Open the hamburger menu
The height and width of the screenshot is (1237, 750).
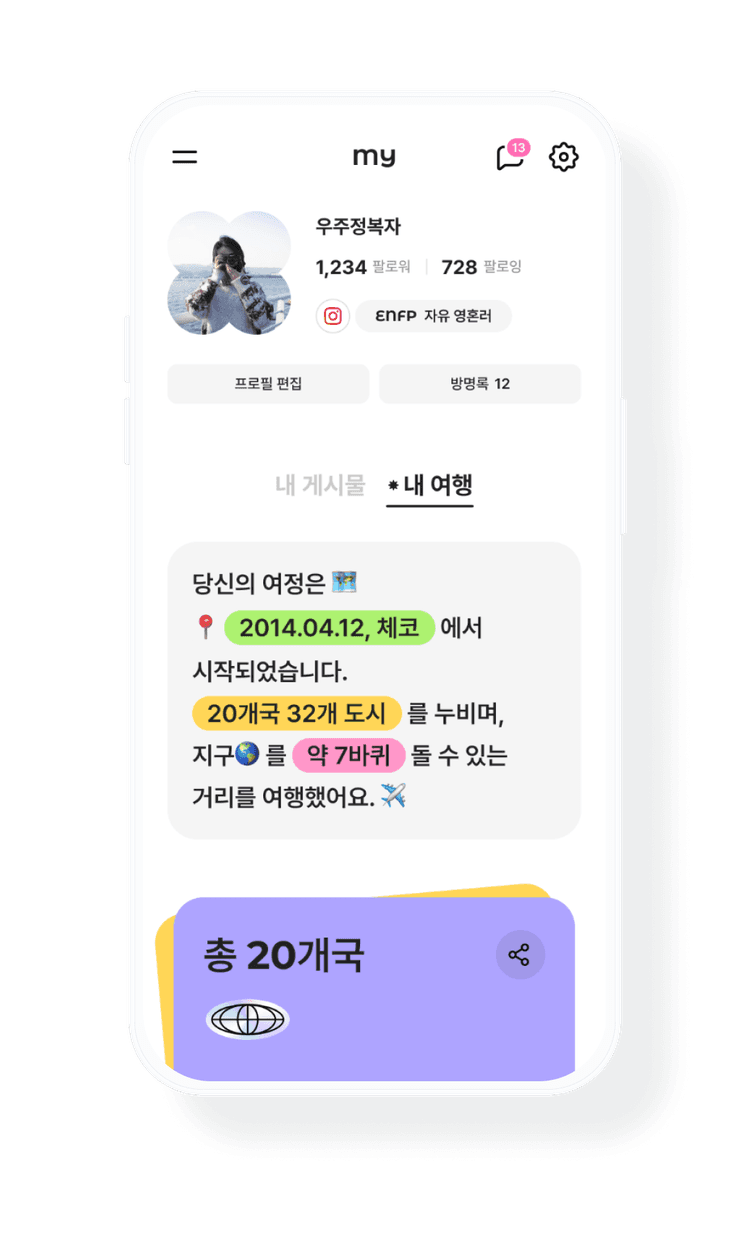coord(185,157)
